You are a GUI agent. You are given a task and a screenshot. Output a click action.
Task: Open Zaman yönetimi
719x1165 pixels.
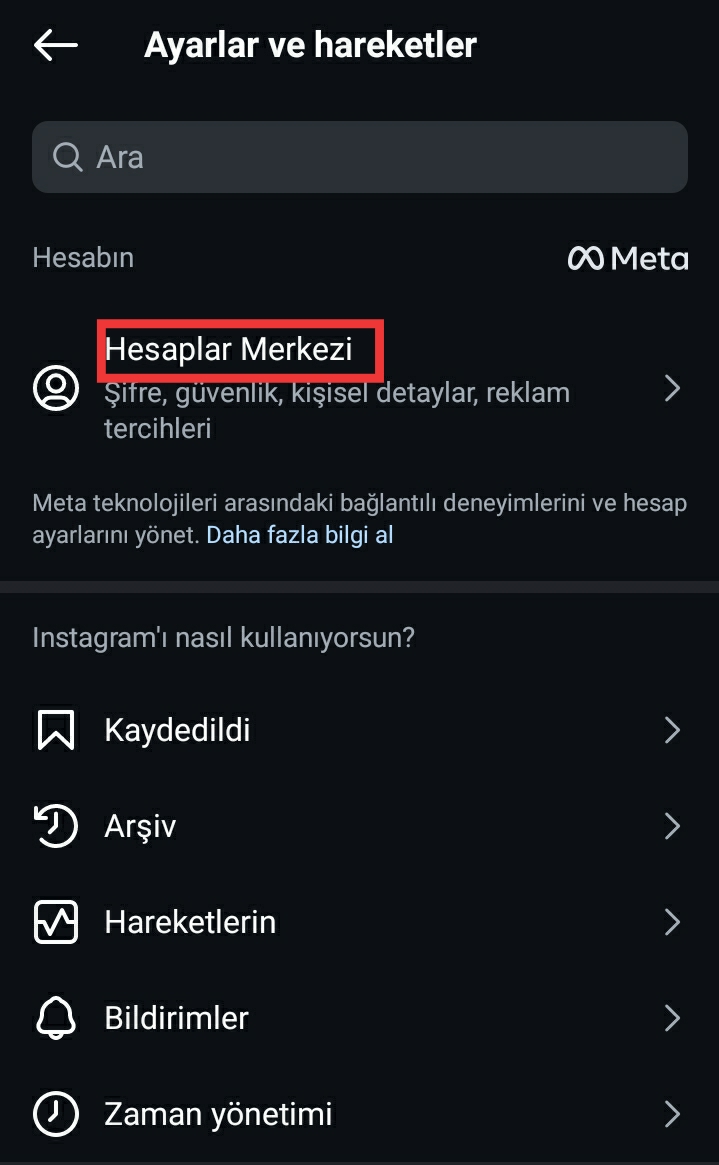(x=360, y=1113)
